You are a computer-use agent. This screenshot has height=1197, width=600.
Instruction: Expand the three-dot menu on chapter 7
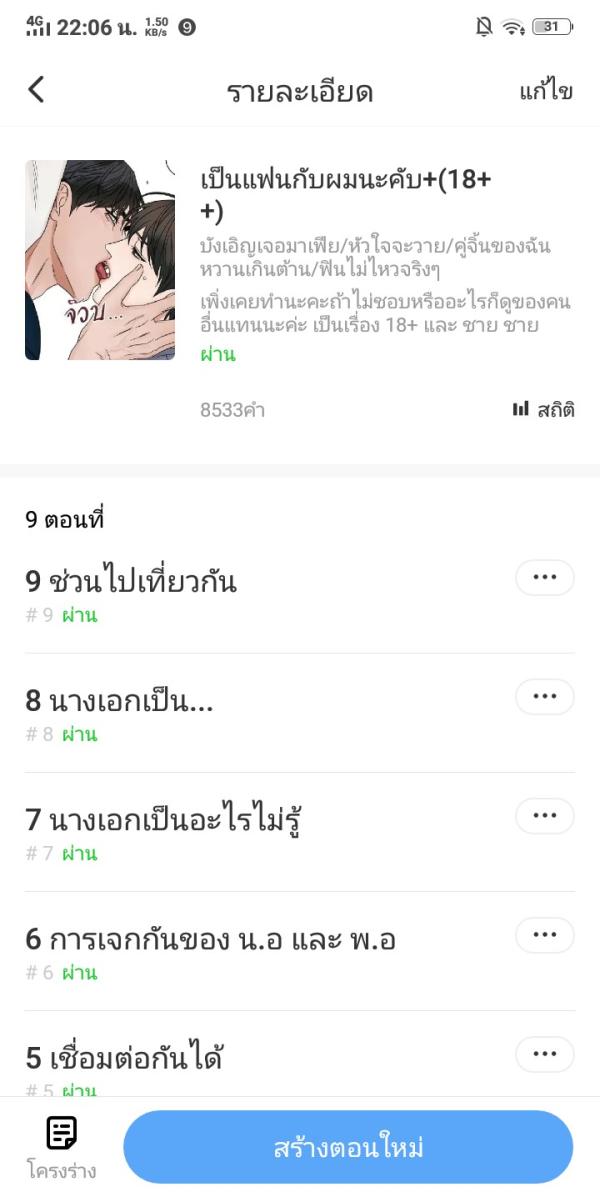[x=545, y=816]
